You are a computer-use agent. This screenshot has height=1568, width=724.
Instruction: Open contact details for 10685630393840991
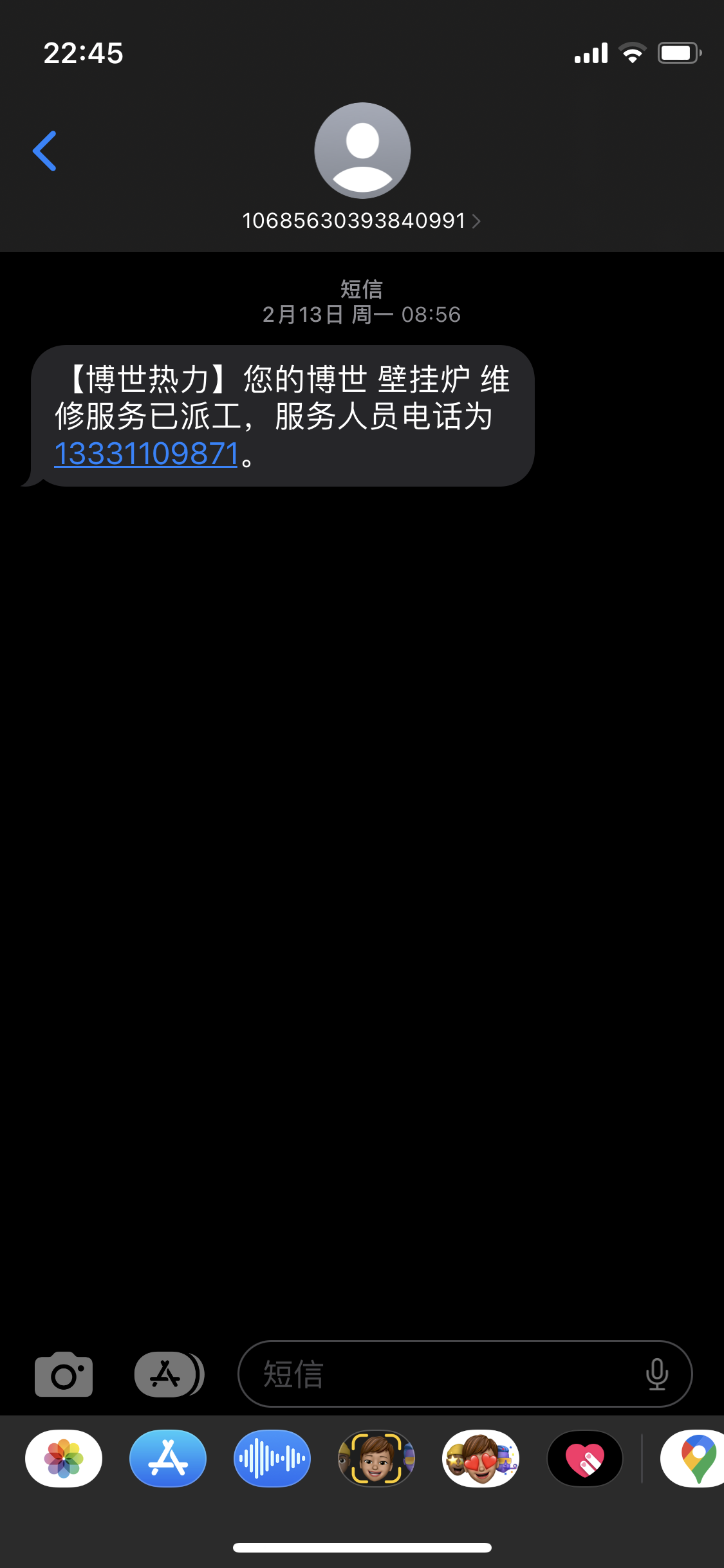coord(361,221)
